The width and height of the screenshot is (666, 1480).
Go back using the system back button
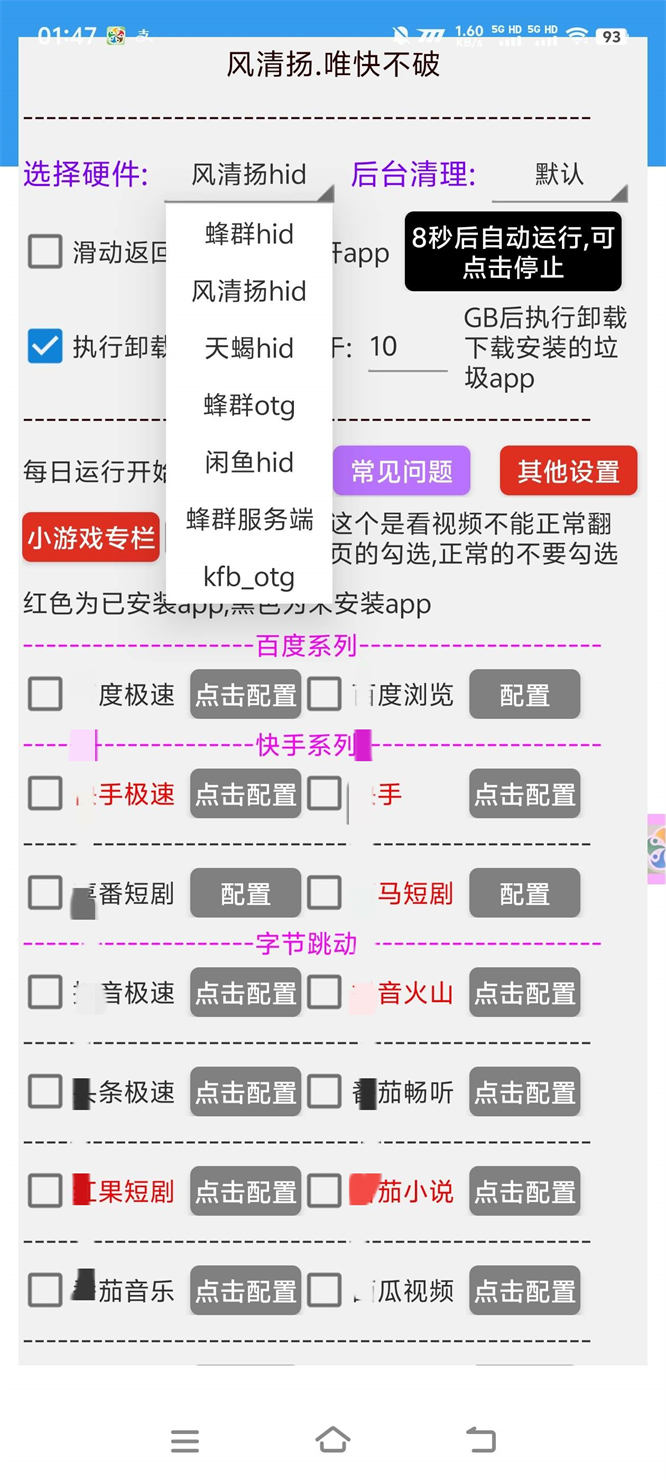click(x=481, y=1440)
